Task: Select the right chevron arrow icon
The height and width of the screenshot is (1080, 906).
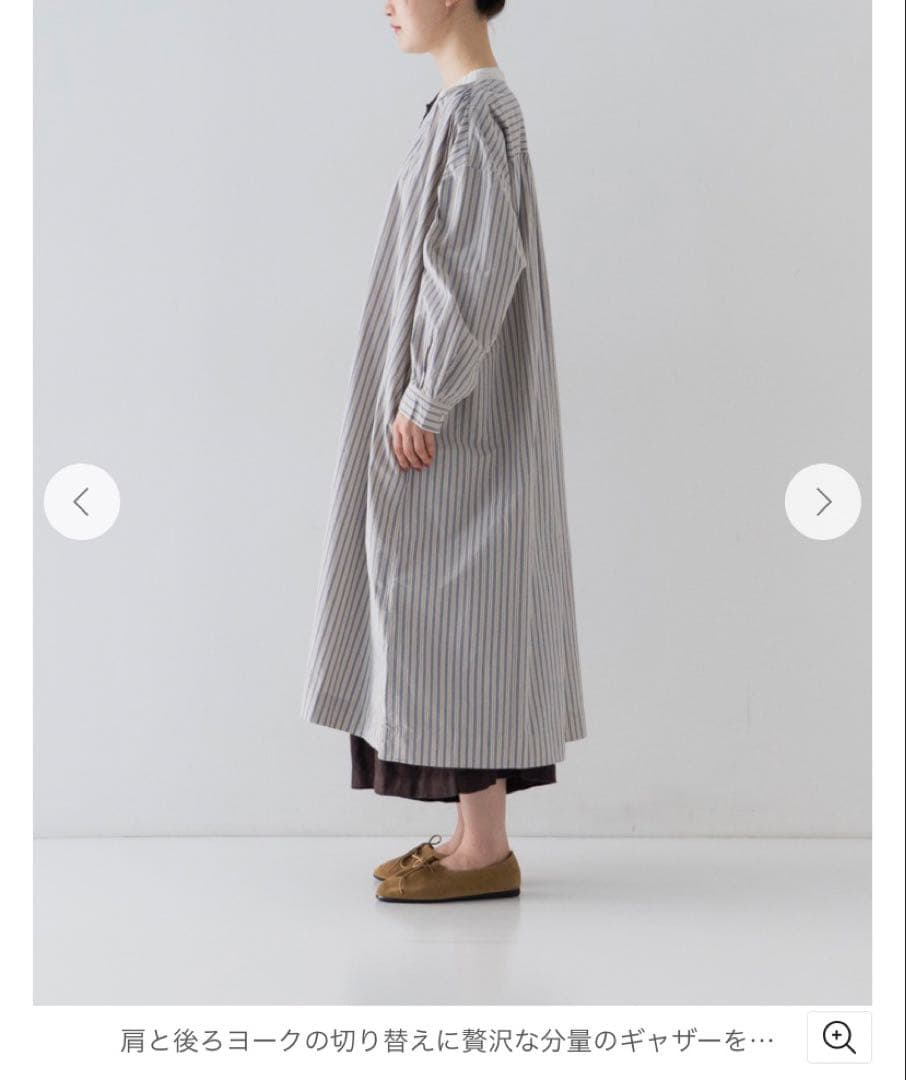Action: point(822,501)
